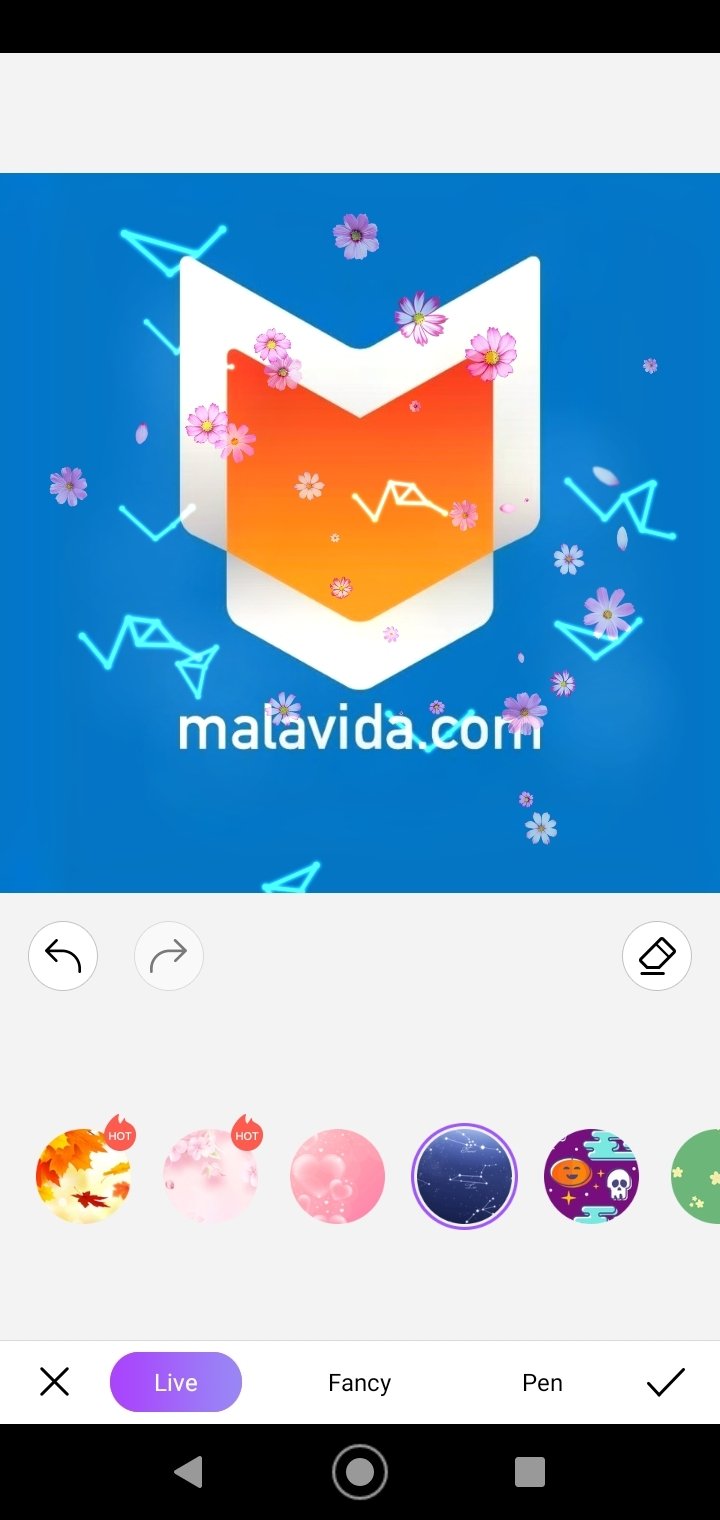The height and width of the screenshot is (1520, 720).
Task: Tap the system home button
Action: (x=360, y=1472)
